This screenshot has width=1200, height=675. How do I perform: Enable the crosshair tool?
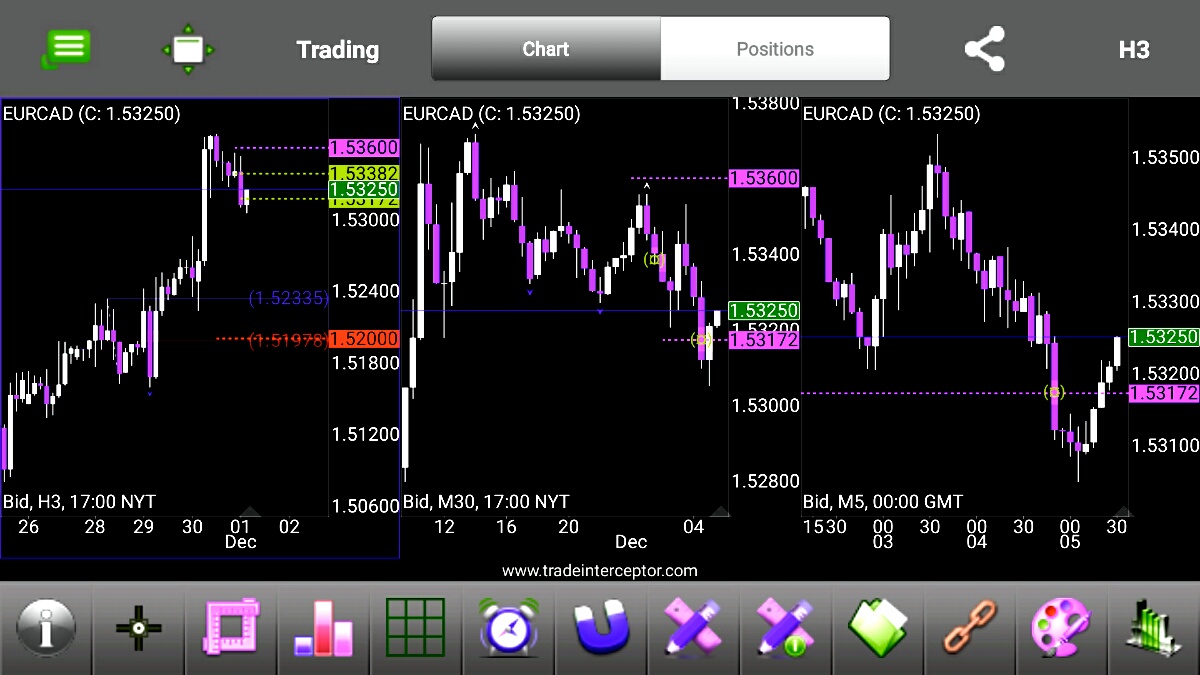coord(139,629)
